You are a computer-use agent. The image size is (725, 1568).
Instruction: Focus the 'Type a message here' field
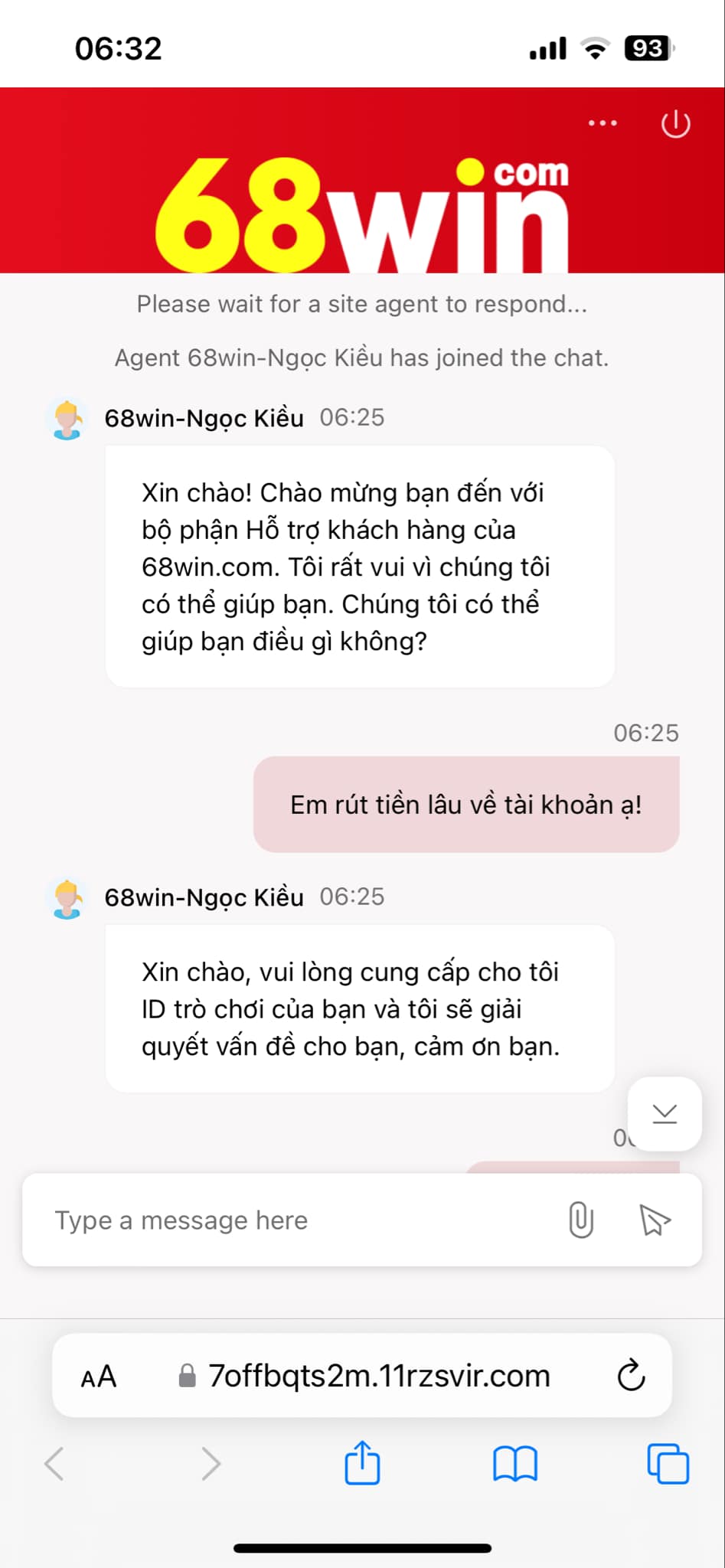291,1220
